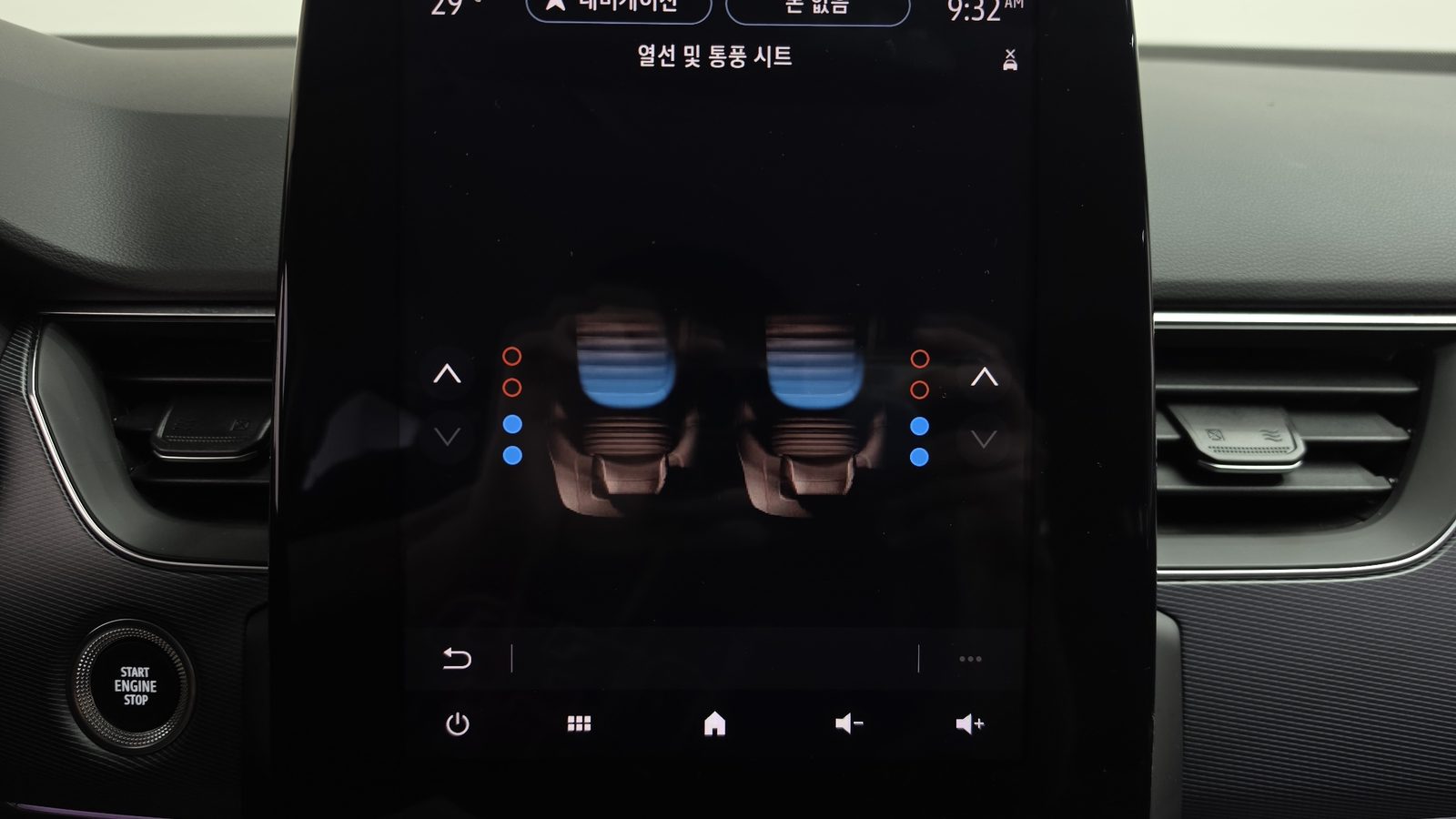Lower the volume
The image size is (1456, 819).
848,723
